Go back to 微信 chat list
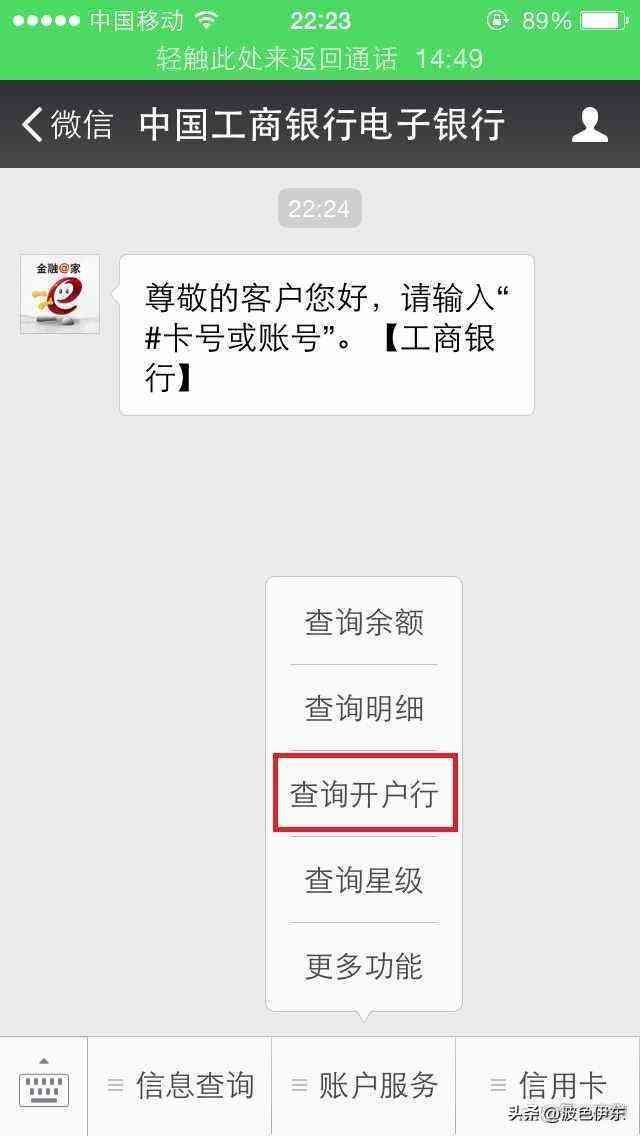This screenshot has width=640, height=1136. click(x=65, y=125)
